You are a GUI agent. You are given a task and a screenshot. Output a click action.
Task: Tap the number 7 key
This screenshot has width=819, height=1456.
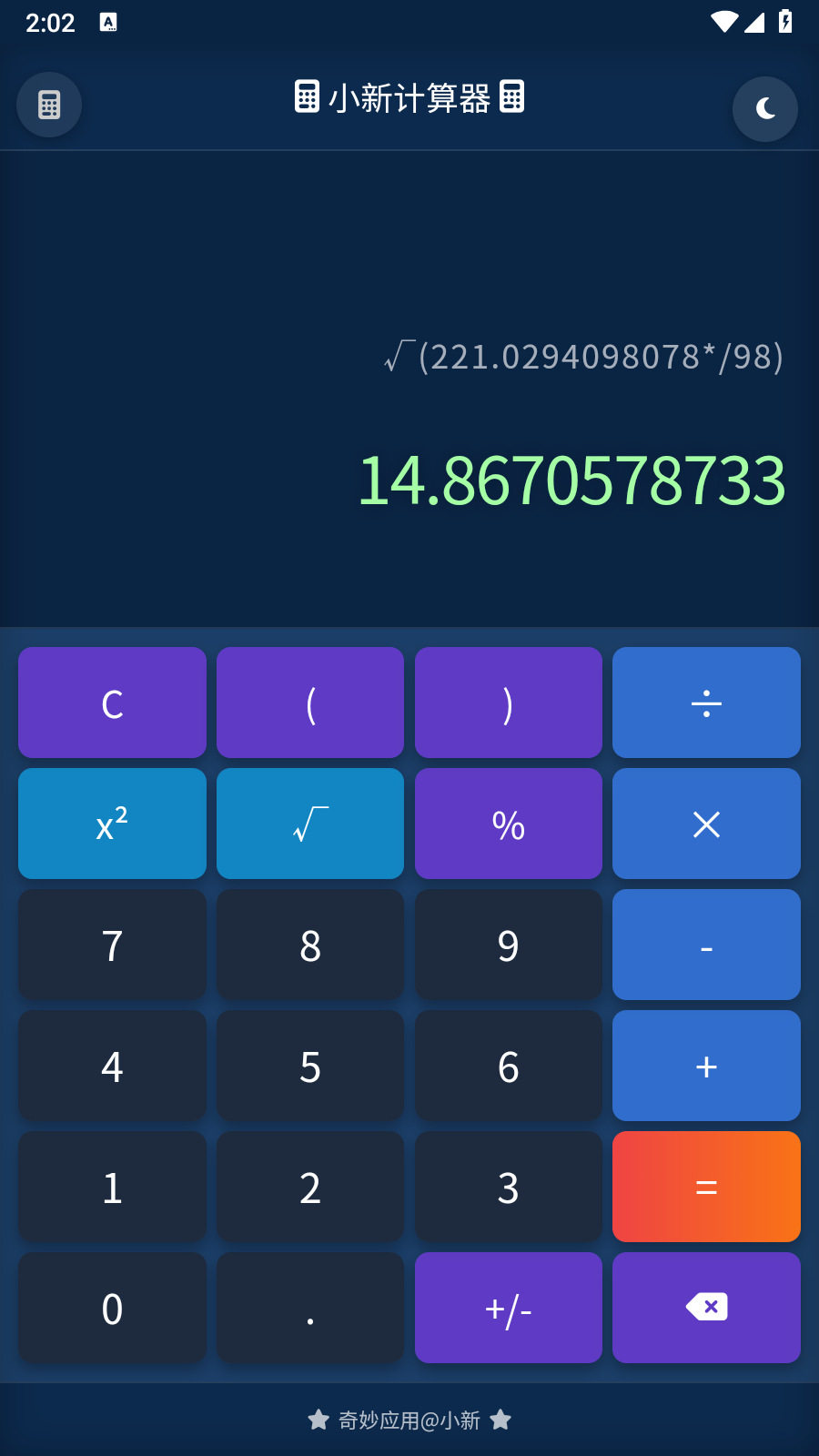click(x=112, y=945)
